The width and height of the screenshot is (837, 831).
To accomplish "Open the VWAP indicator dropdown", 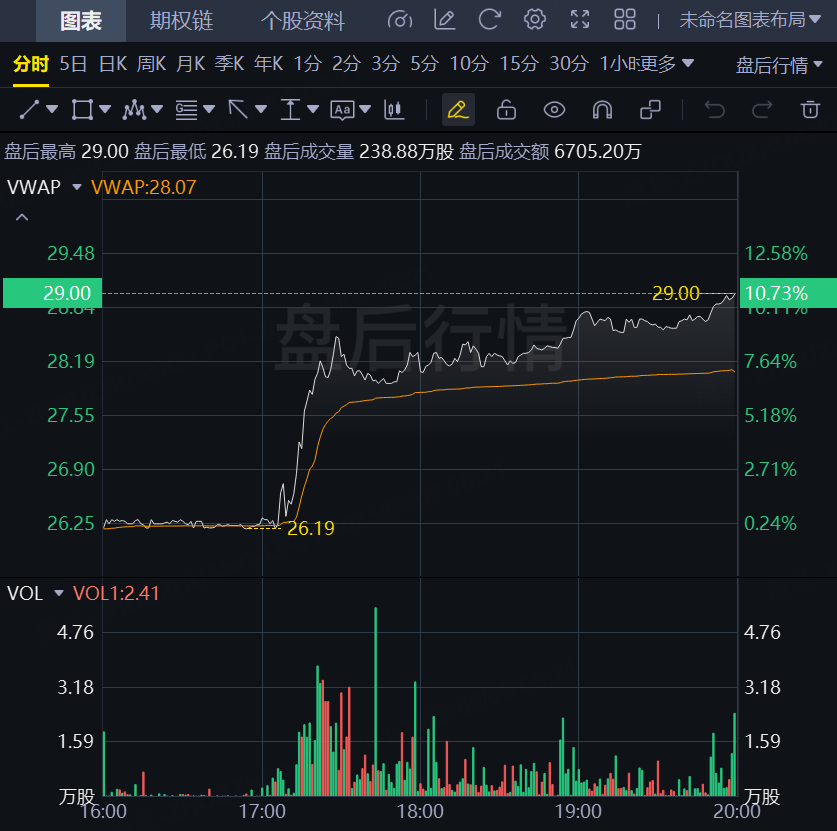I will [77, 187].
